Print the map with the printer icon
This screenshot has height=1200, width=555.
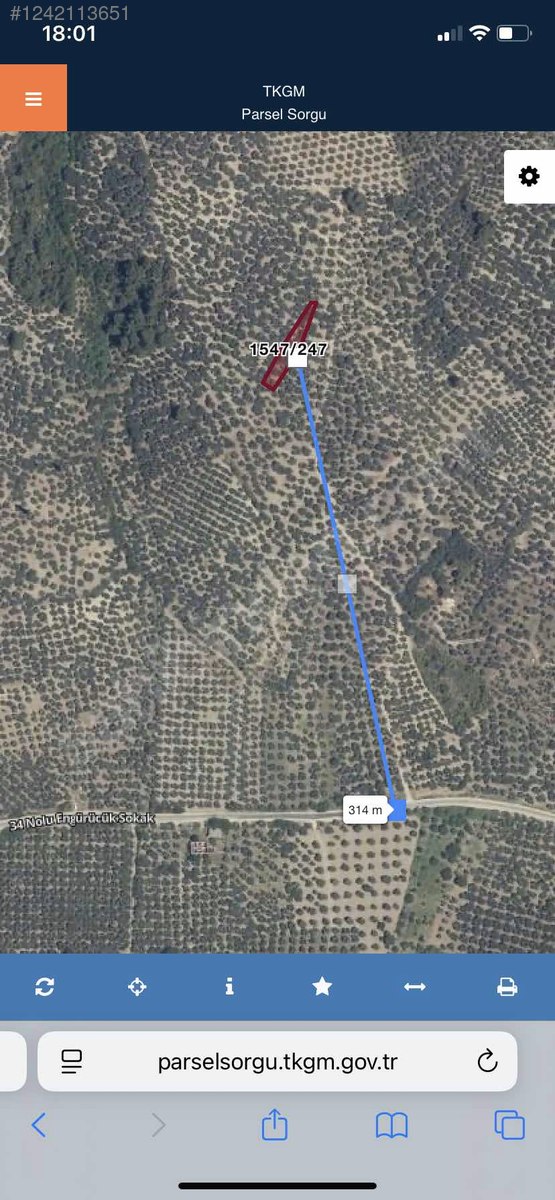click(507, 987)
